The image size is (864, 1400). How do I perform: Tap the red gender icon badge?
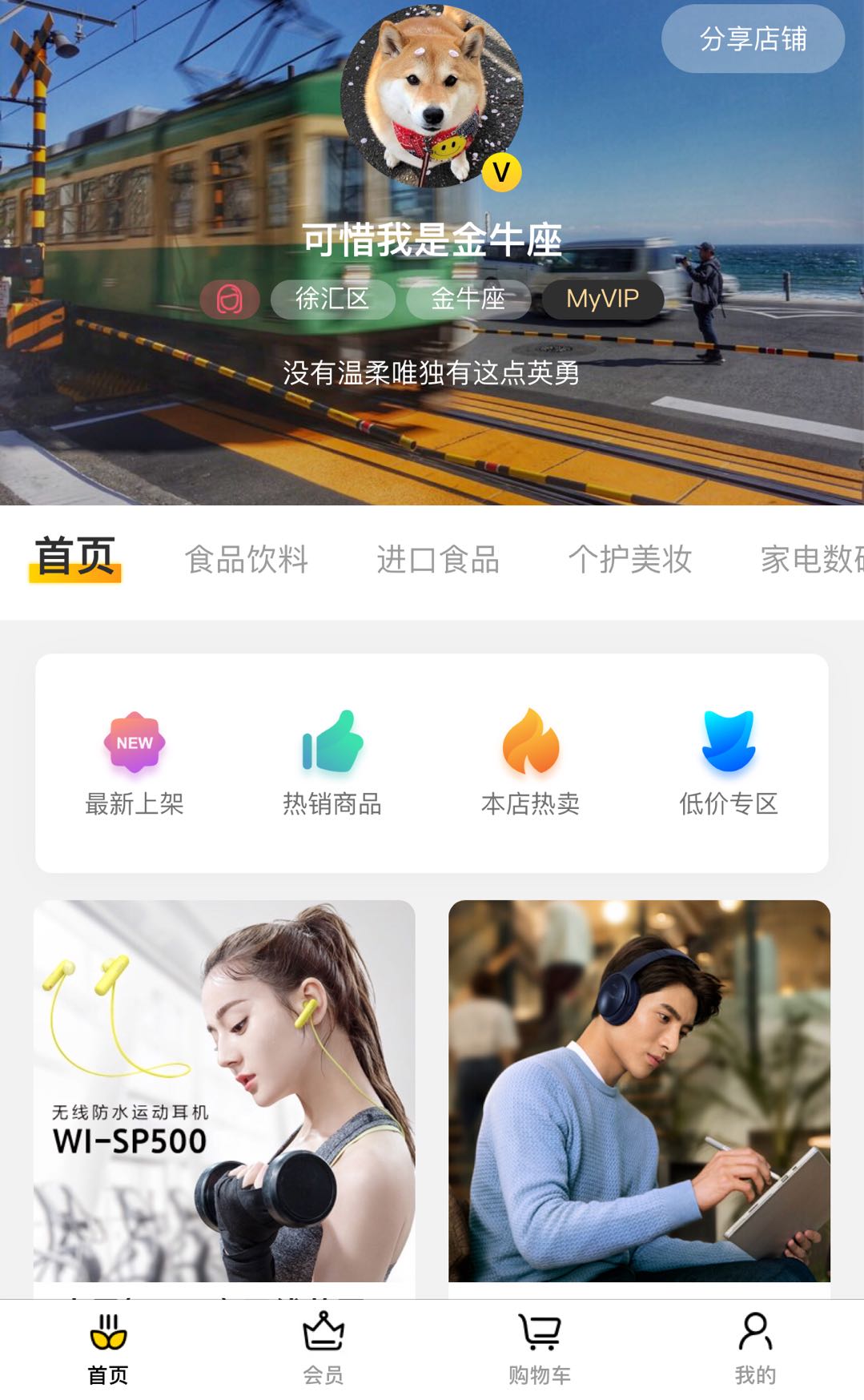230,300
